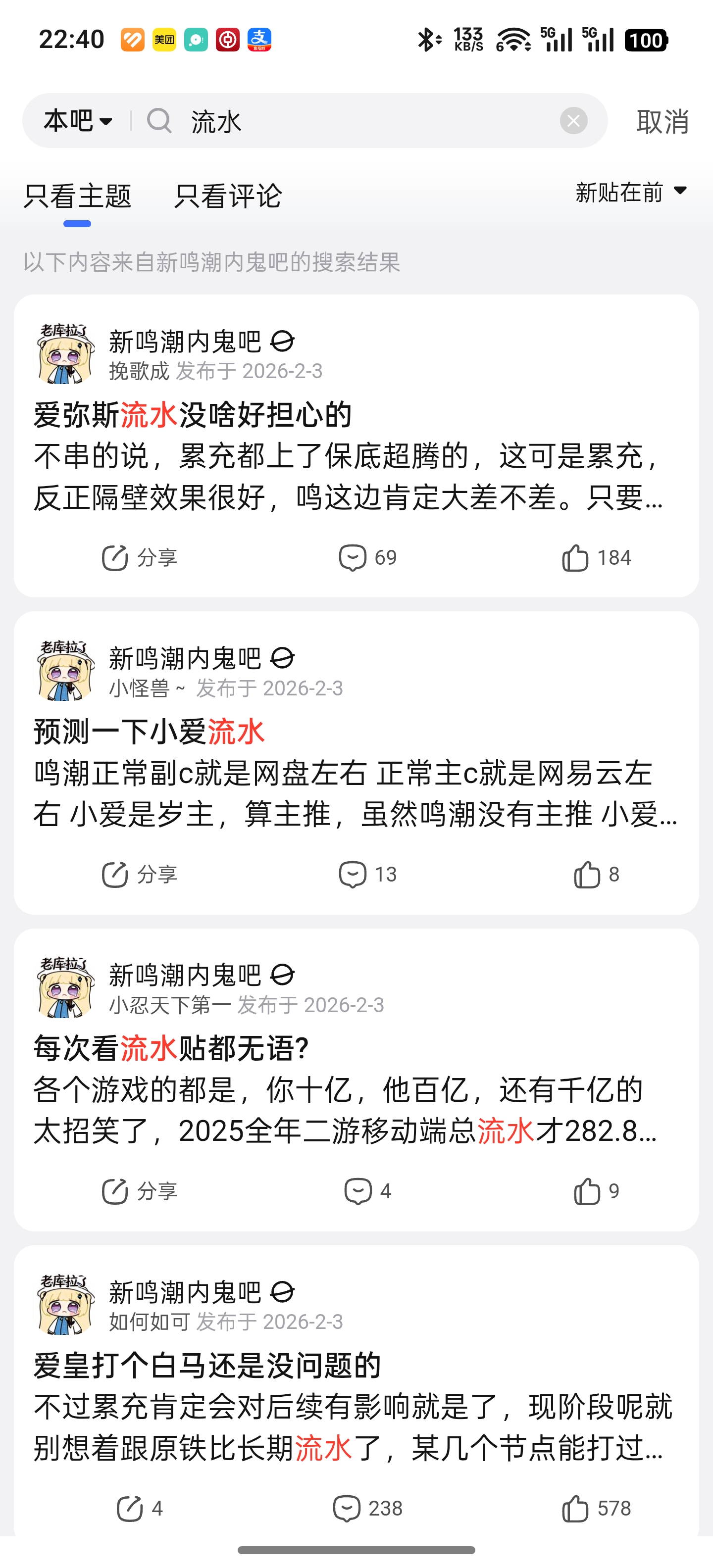This screenshot has height=1568, width=713.
Task: Like the post with 578 likes
Action: point(597,1508)
